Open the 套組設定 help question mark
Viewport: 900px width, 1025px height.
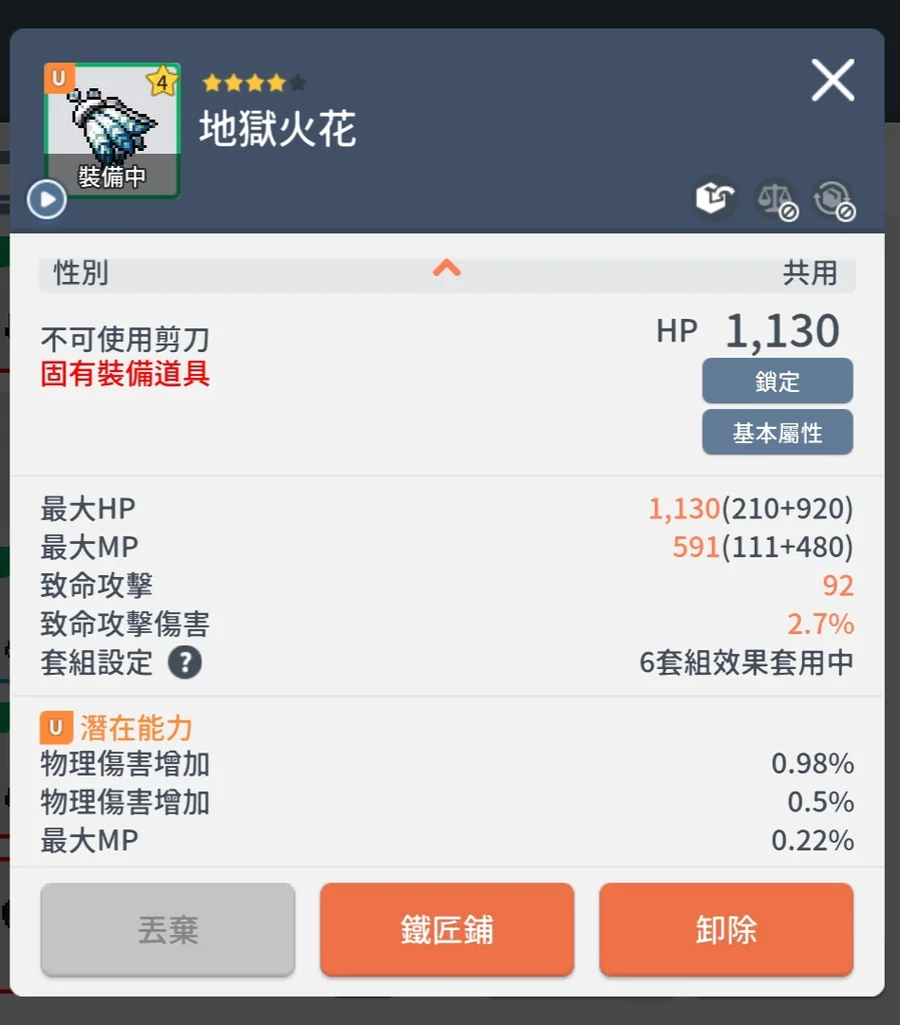(x=185, y=662)
